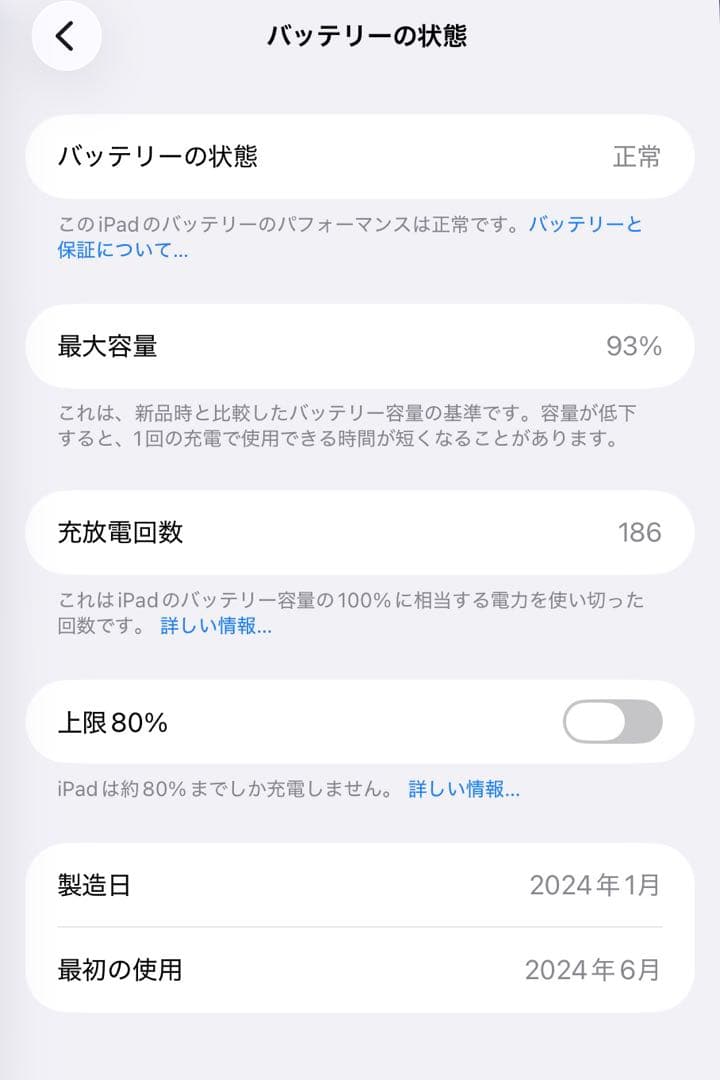The width and height of the screenshot is (720, 1080).
Task: Tap the back chevron to return
Action: pyautogui.click(x=65, y=33)
